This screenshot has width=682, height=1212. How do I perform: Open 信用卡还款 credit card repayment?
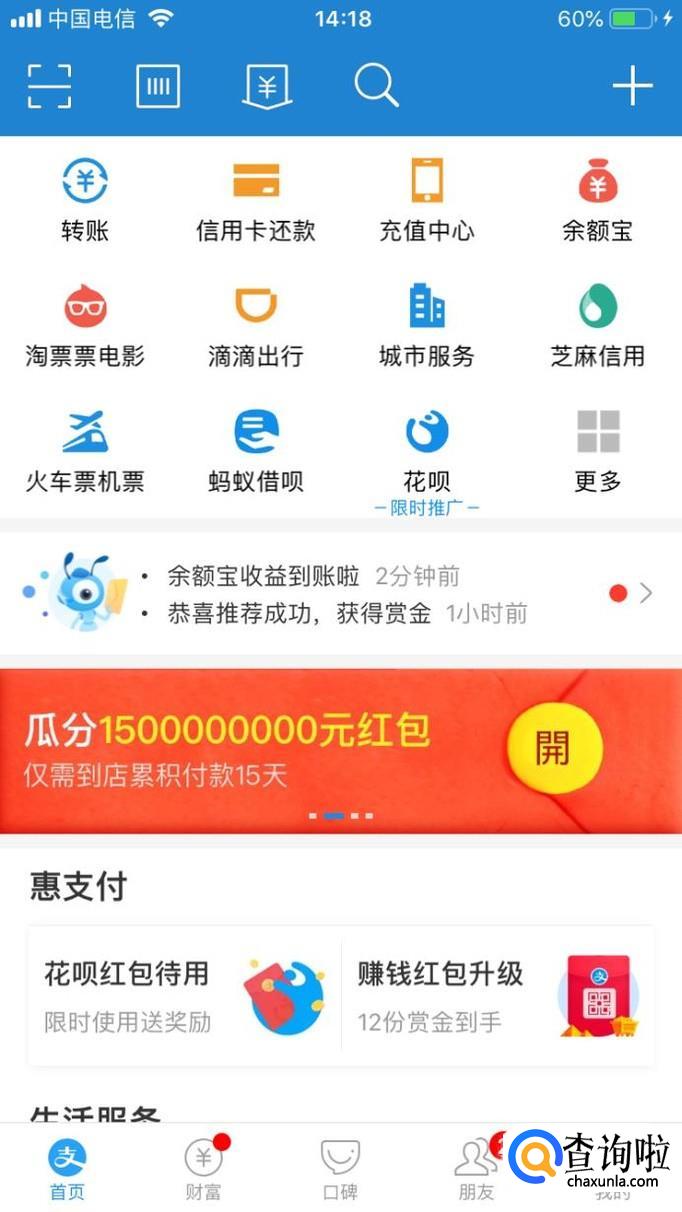click(256, 200)
